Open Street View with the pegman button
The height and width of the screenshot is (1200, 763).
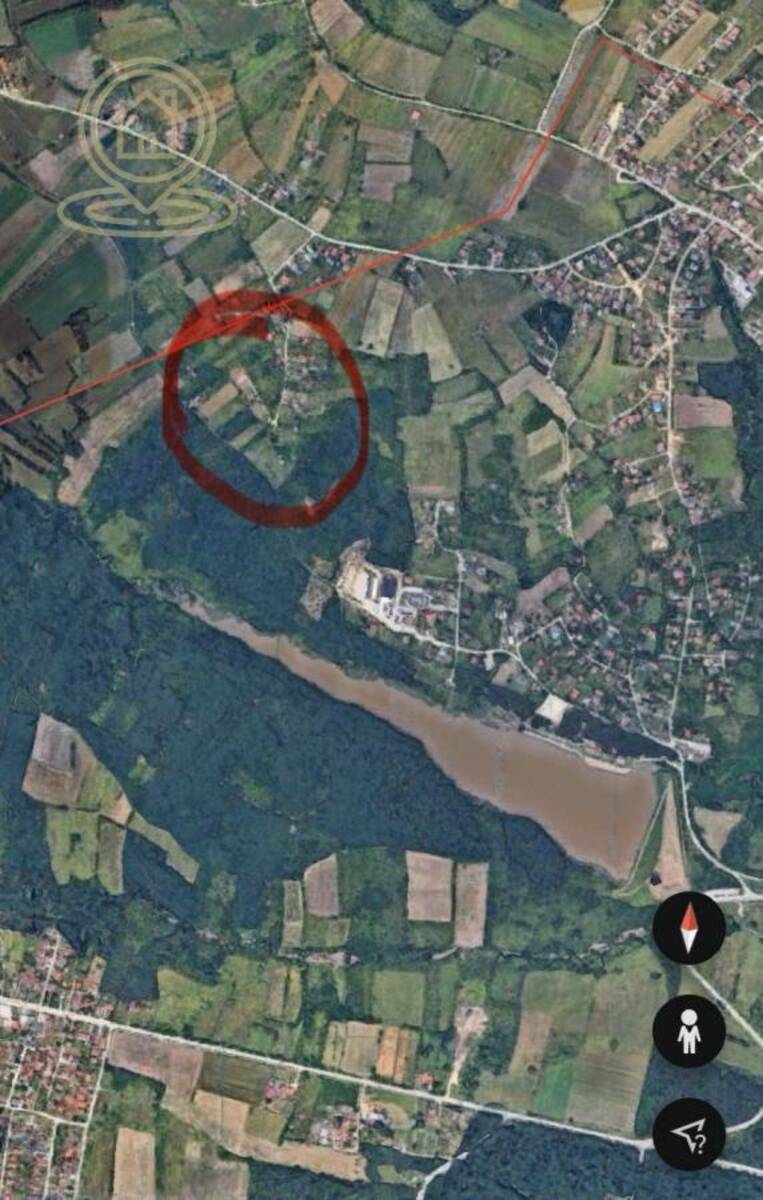[x=689, y=1032]
